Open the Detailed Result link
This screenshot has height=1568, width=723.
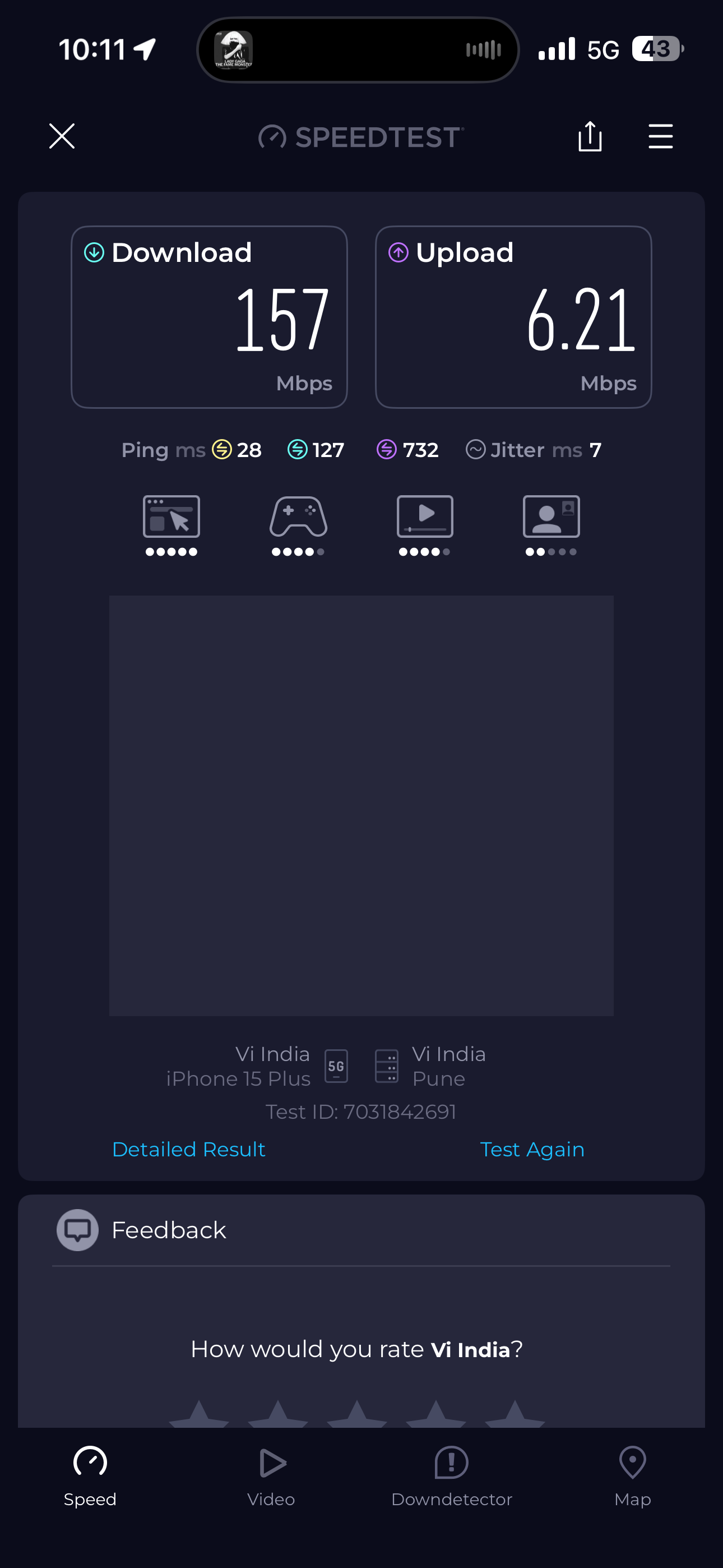(189, 1149)
